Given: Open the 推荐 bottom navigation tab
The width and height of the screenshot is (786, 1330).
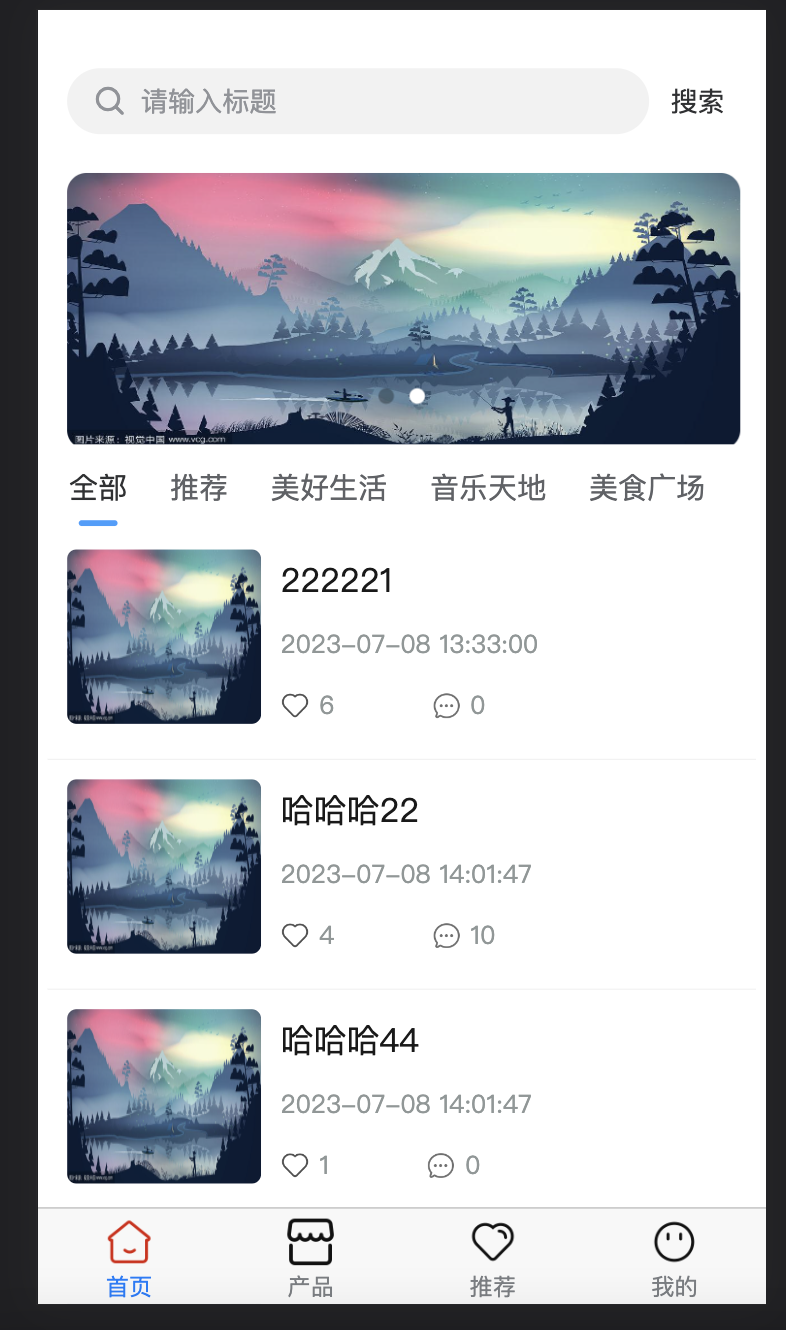Looking at the screenshot, I should point(492,1258).
